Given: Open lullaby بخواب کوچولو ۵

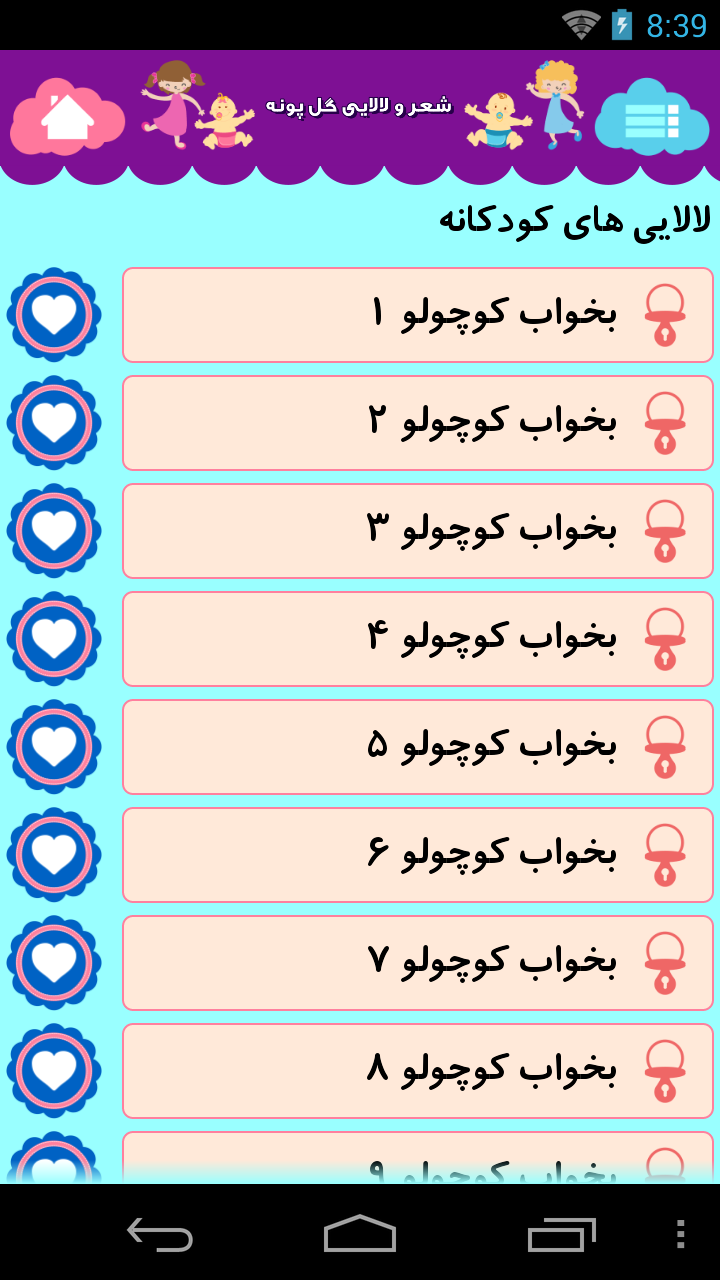Looking at the screenshot, I should point(418,747).
